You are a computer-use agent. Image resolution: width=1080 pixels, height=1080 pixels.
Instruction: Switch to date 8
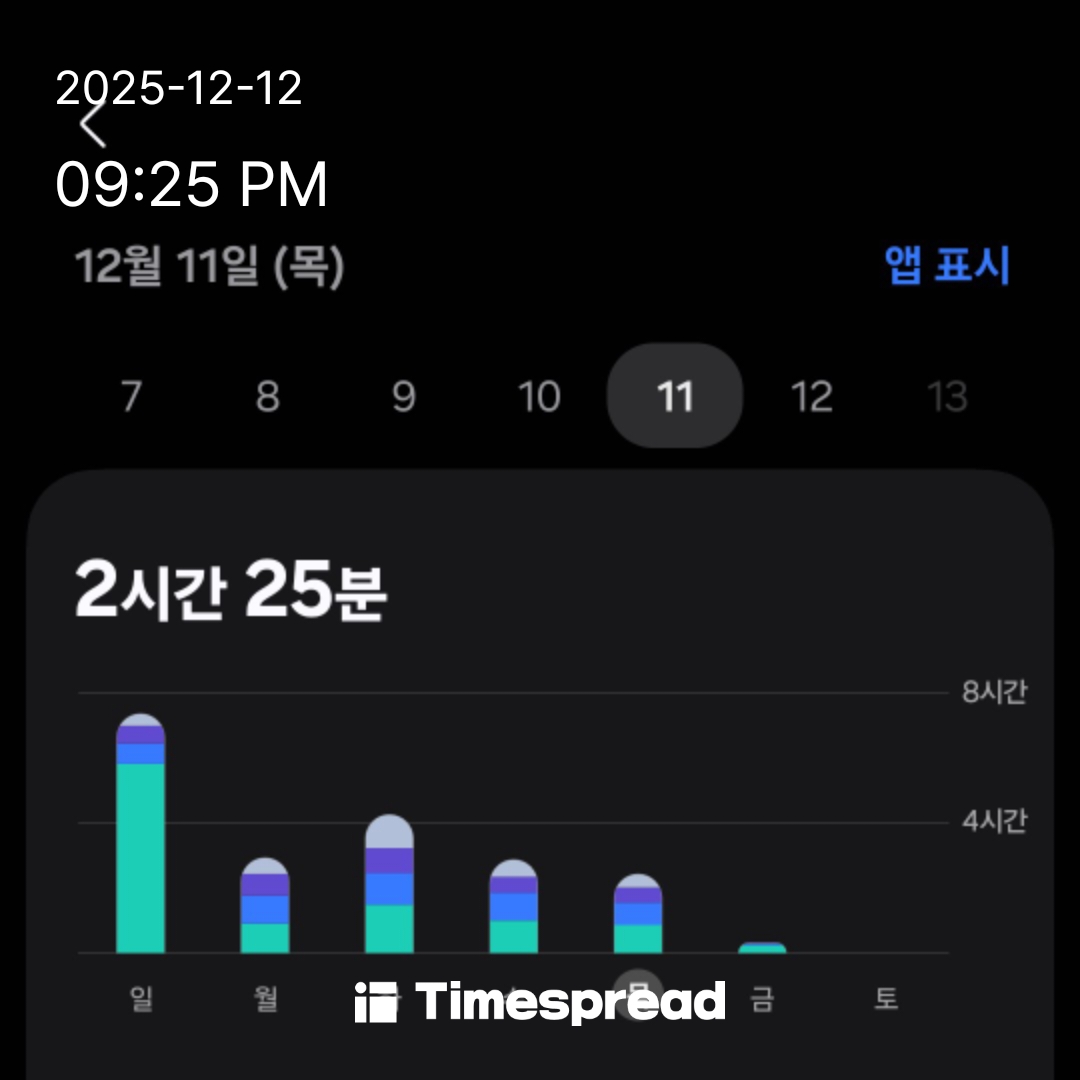tap(267, 397)
